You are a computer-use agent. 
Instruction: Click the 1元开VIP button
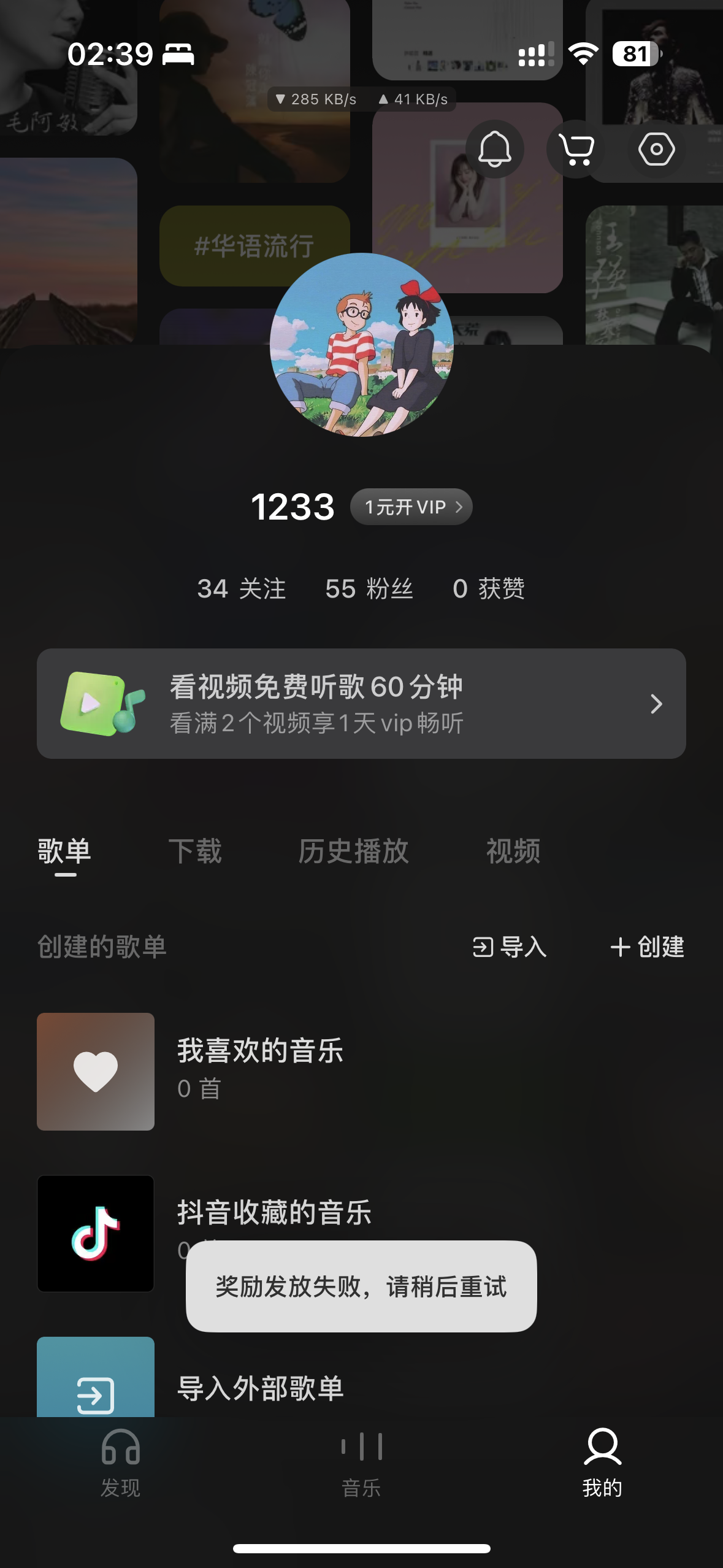[x=410, y=507]
